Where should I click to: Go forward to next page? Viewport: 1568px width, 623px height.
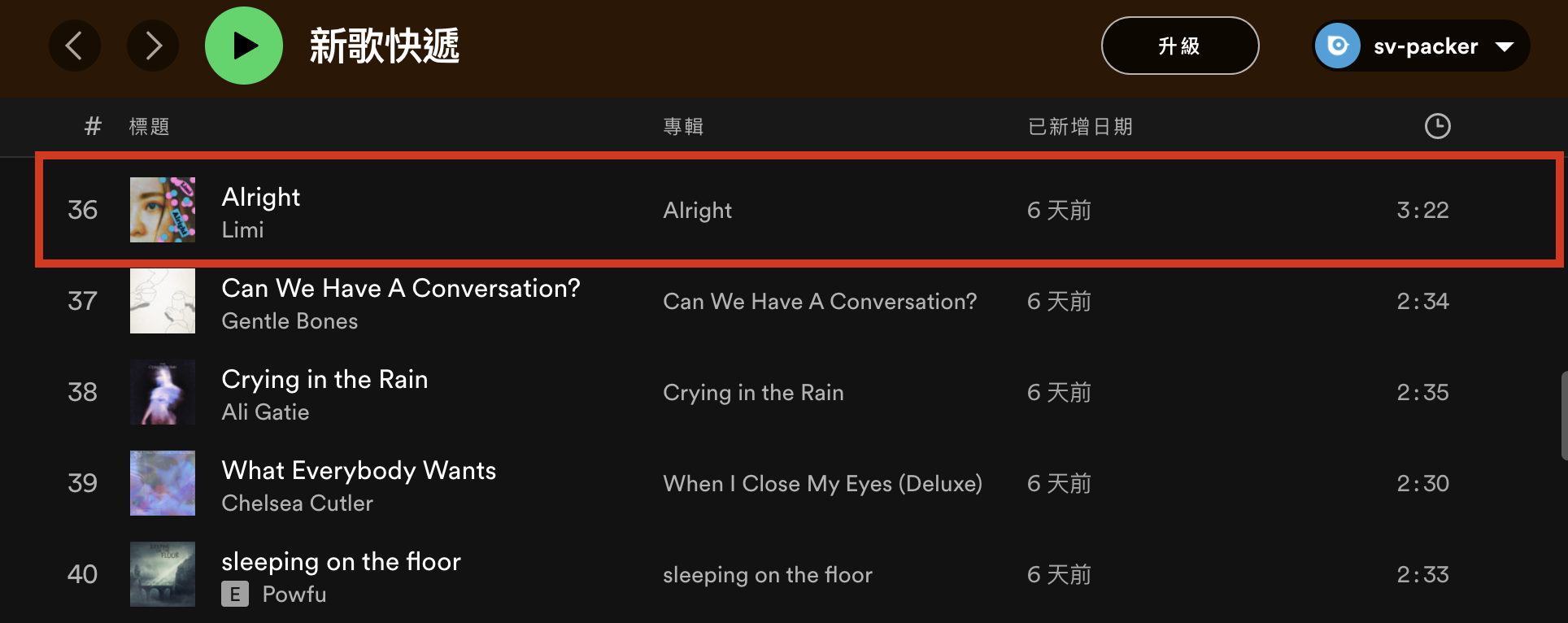[153, 46]
